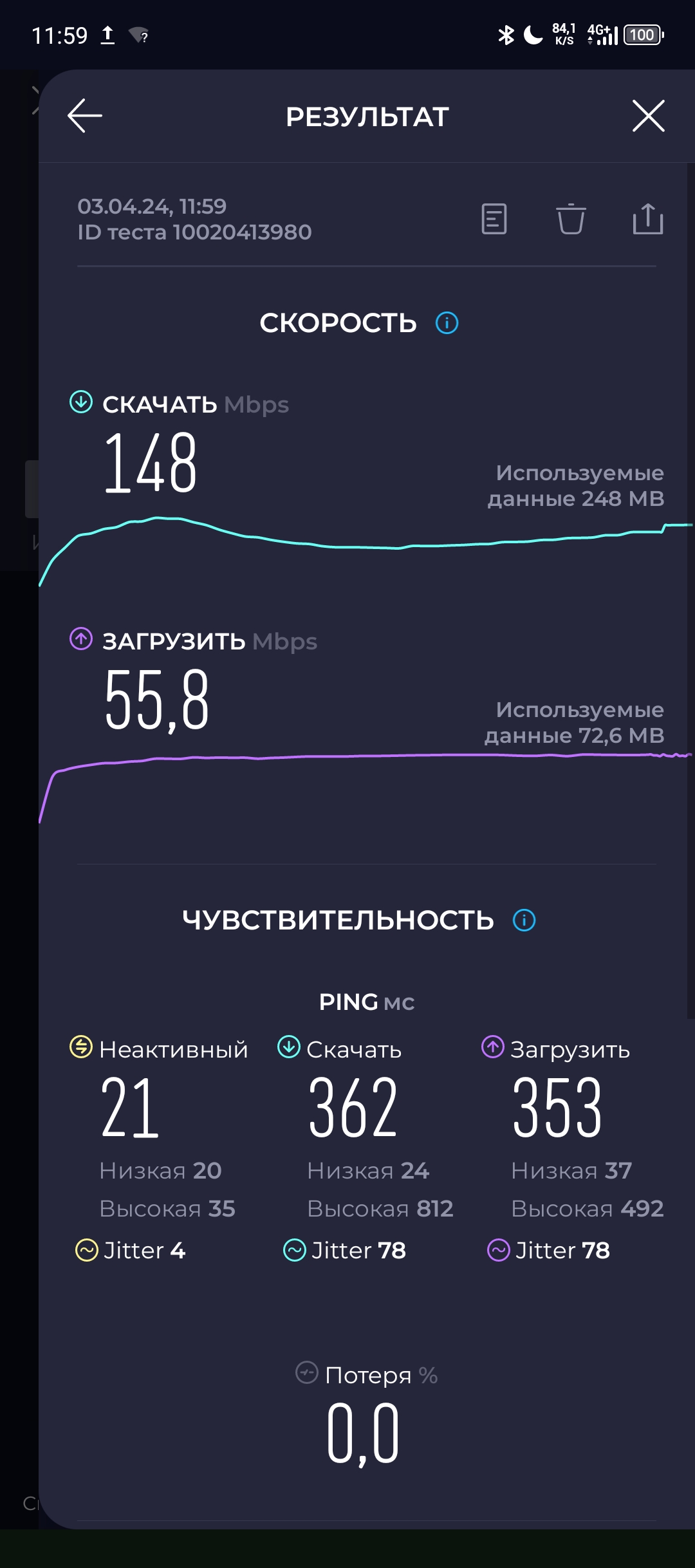Delete this test result
695x1568 pixels.
(x=571, y=219)
